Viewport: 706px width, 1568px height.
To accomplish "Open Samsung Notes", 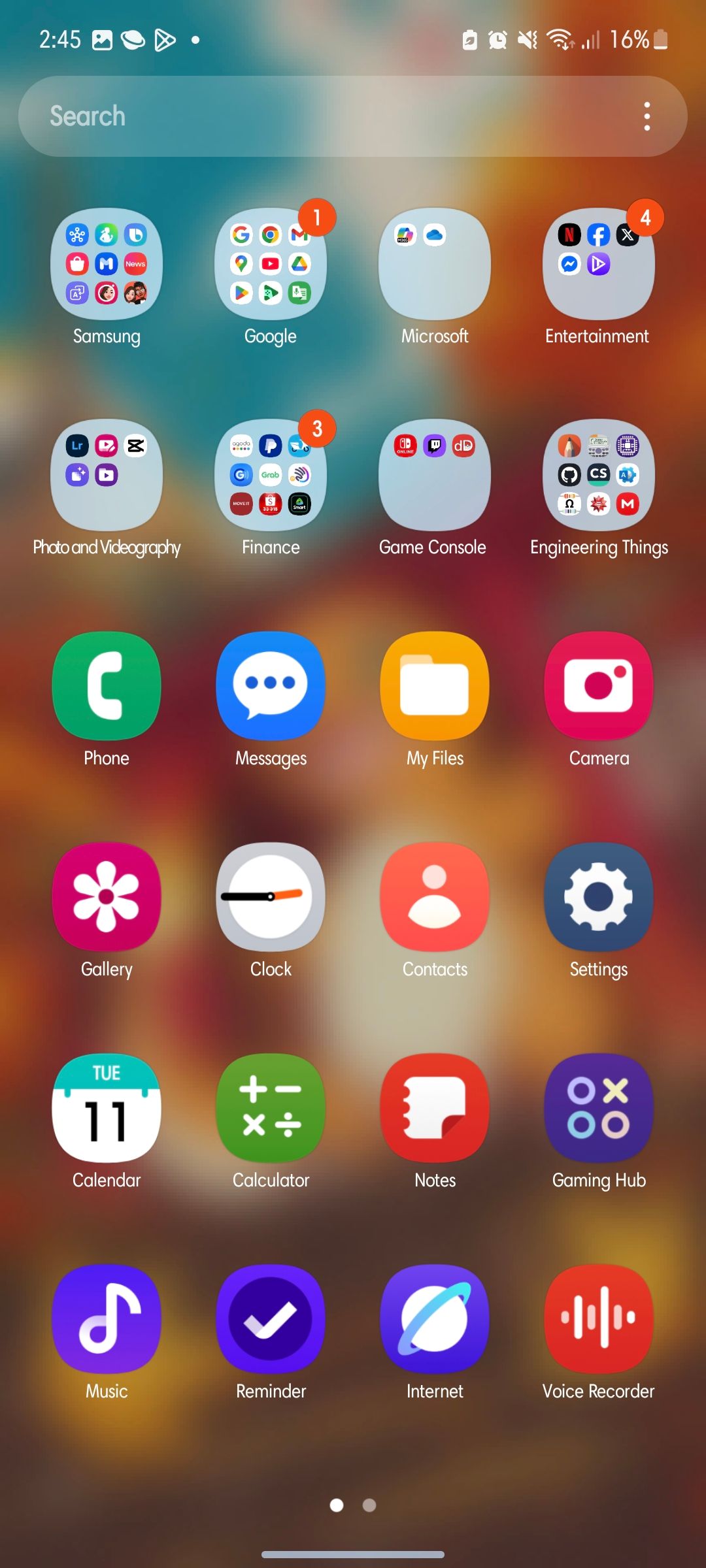I will [x=435, y=1108].
